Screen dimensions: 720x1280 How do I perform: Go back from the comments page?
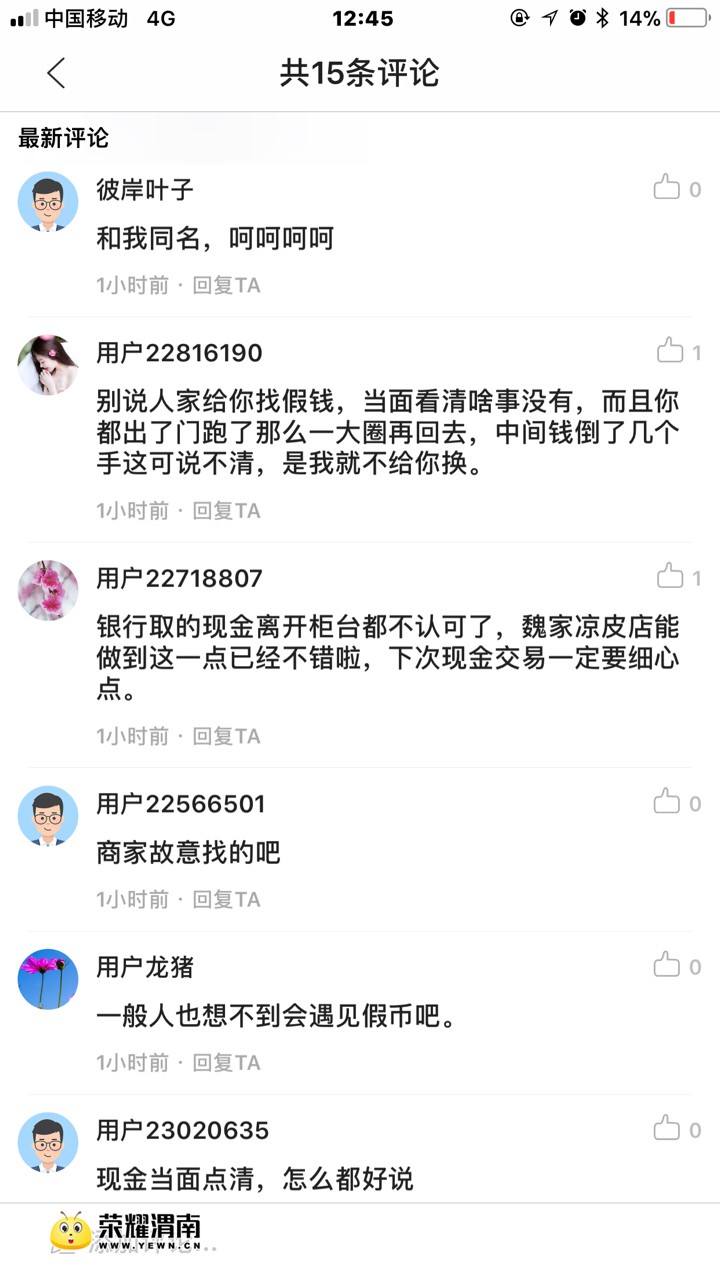coord(56,73)
